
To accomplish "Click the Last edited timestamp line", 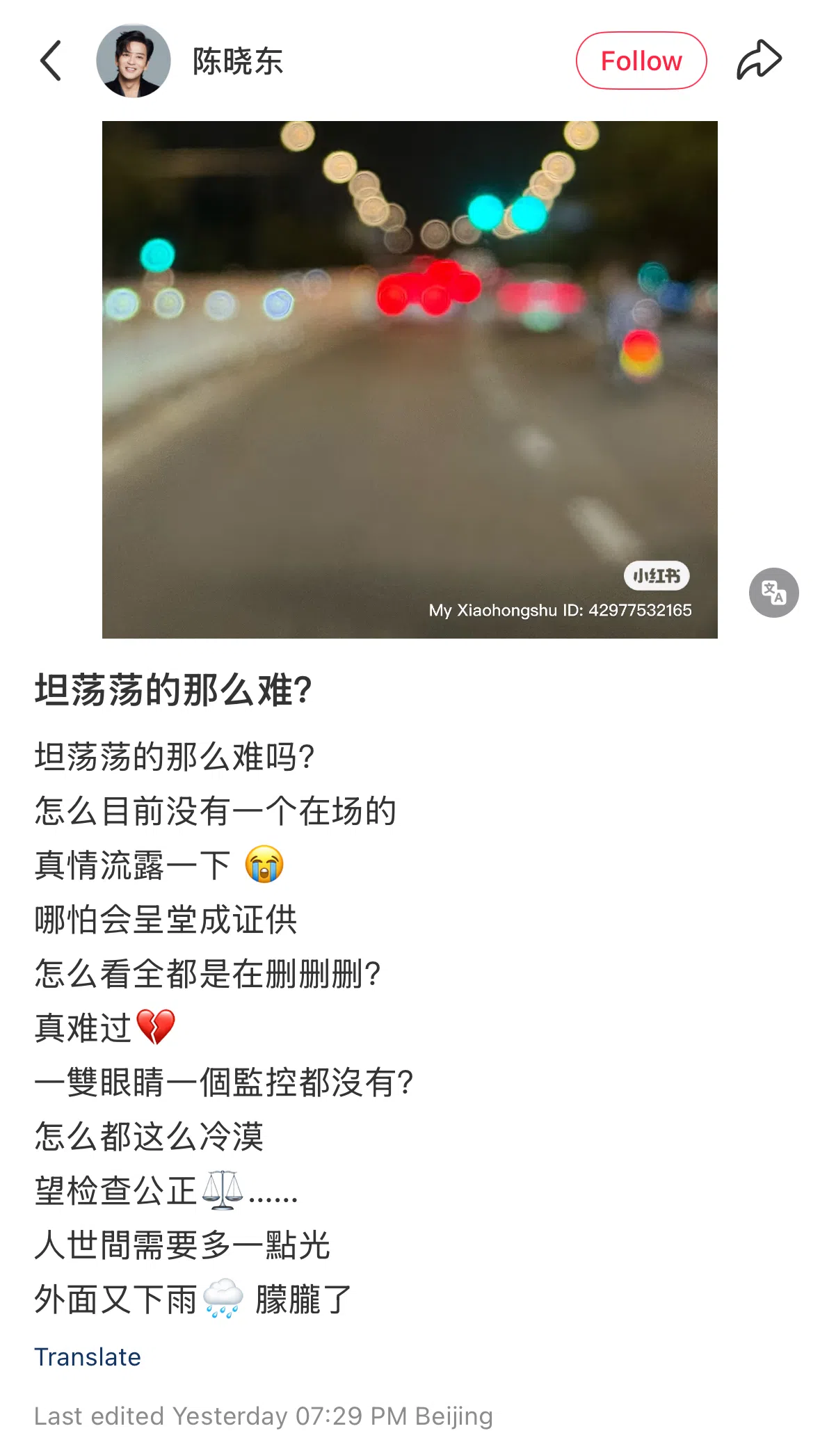I will [x=265, y=1416].
